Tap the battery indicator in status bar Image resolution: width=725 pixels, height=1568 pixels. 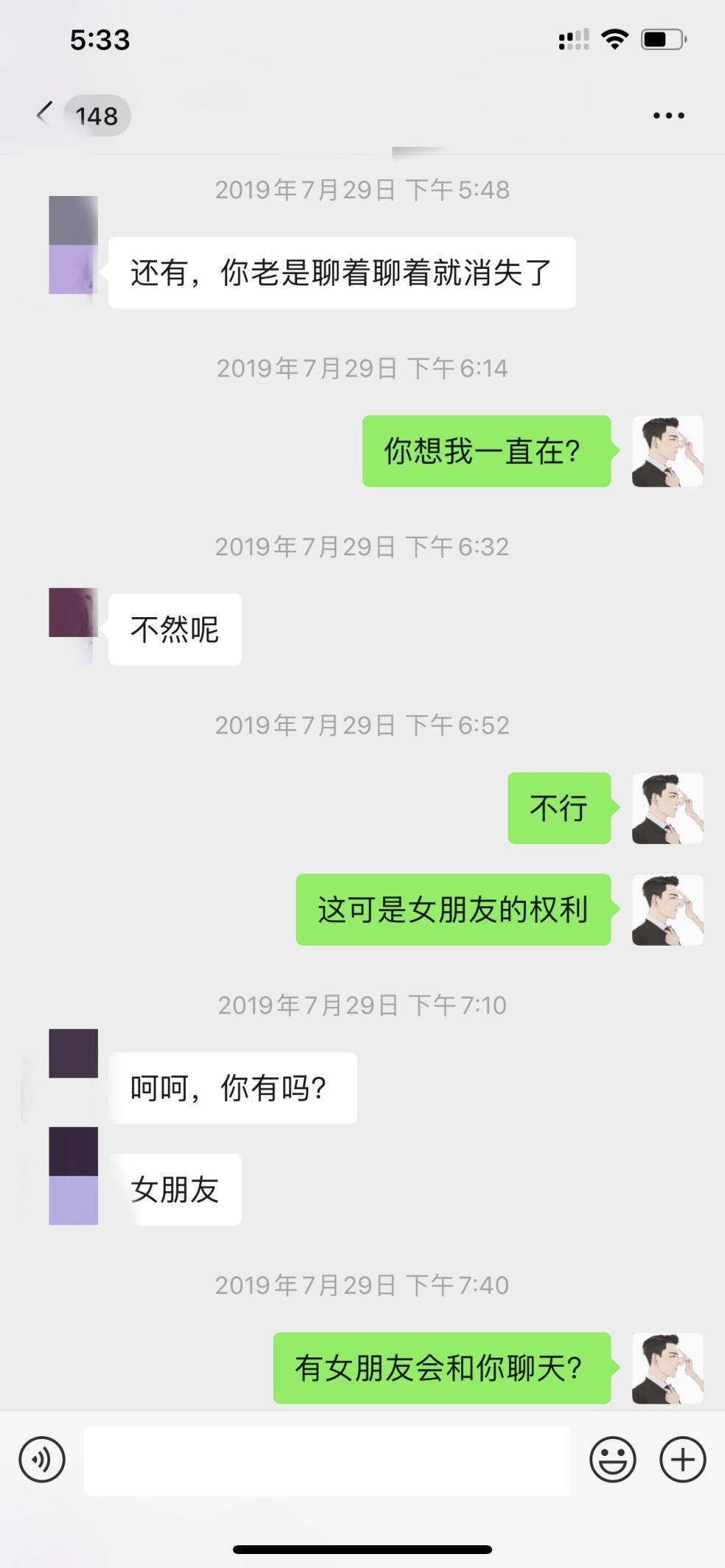pyautogui.click(x=662, y=40)
